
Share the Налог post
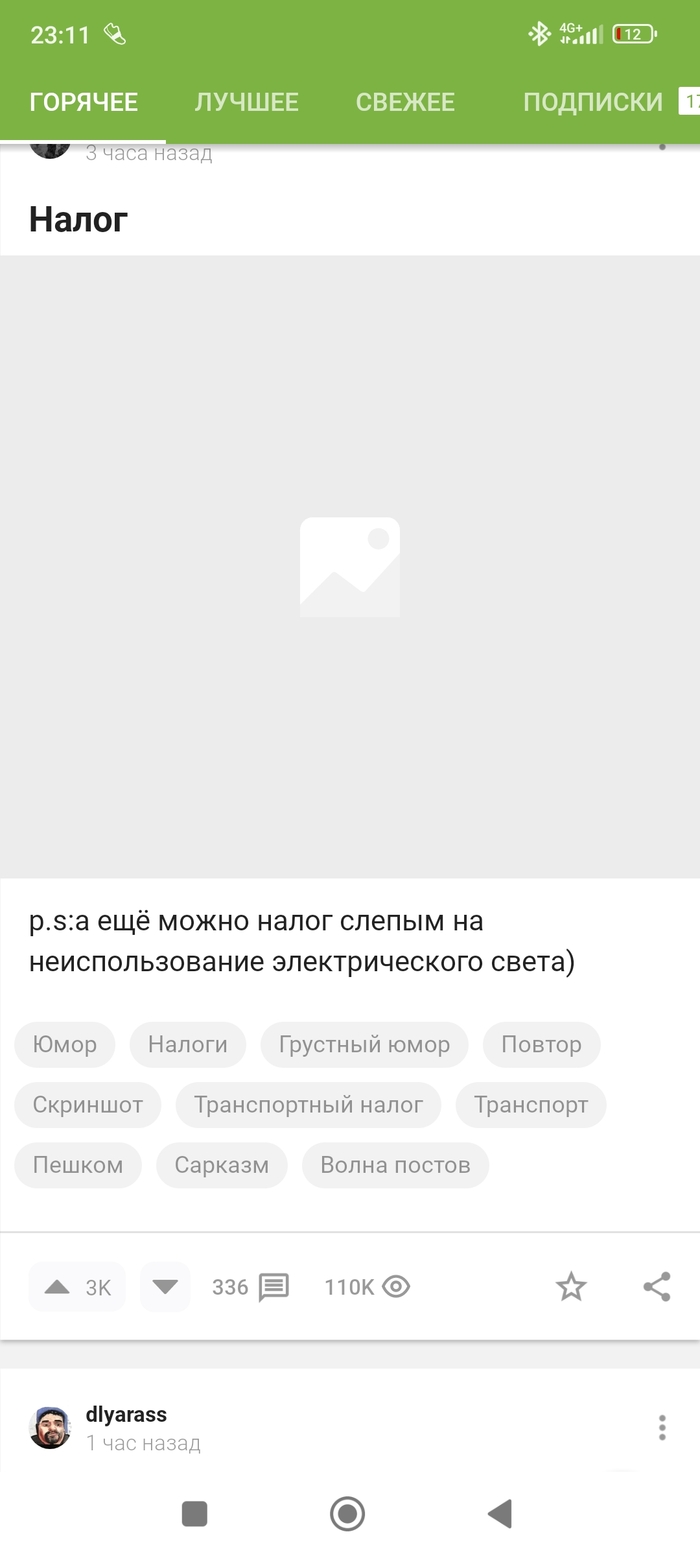(x=656, y=1287)
